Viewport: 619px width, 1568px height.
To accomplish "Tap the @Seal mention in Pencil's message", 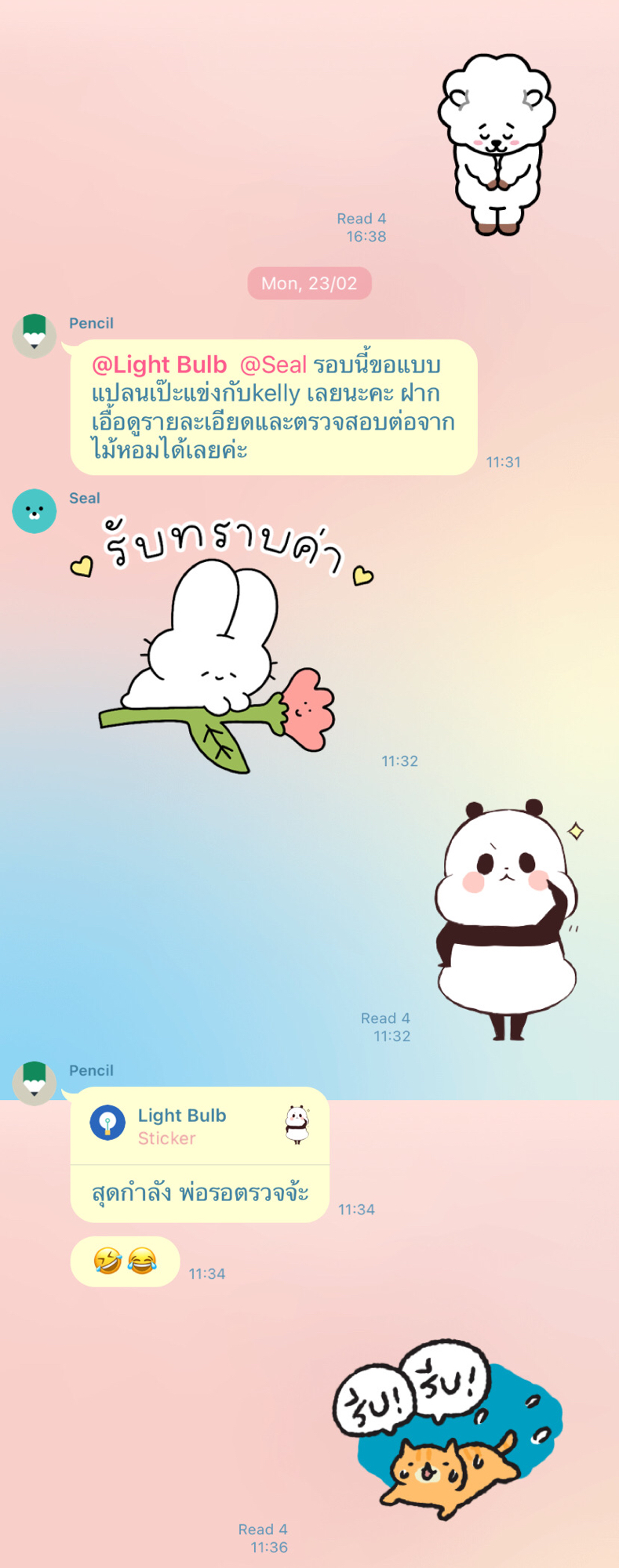I will (273, 365).
